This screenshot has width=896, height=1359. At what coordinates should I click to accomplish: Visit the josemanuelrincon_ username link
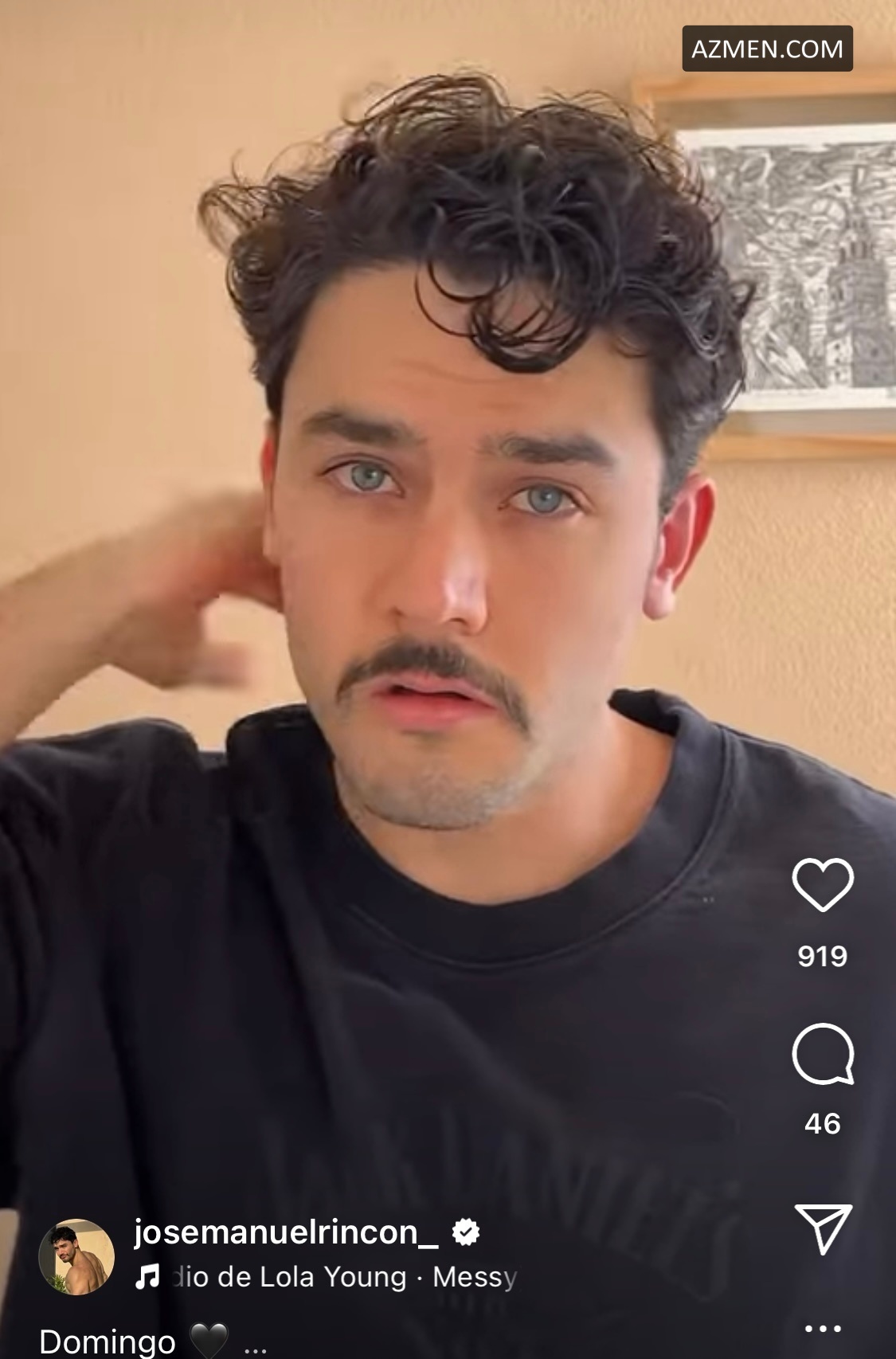coord(285,1232)
